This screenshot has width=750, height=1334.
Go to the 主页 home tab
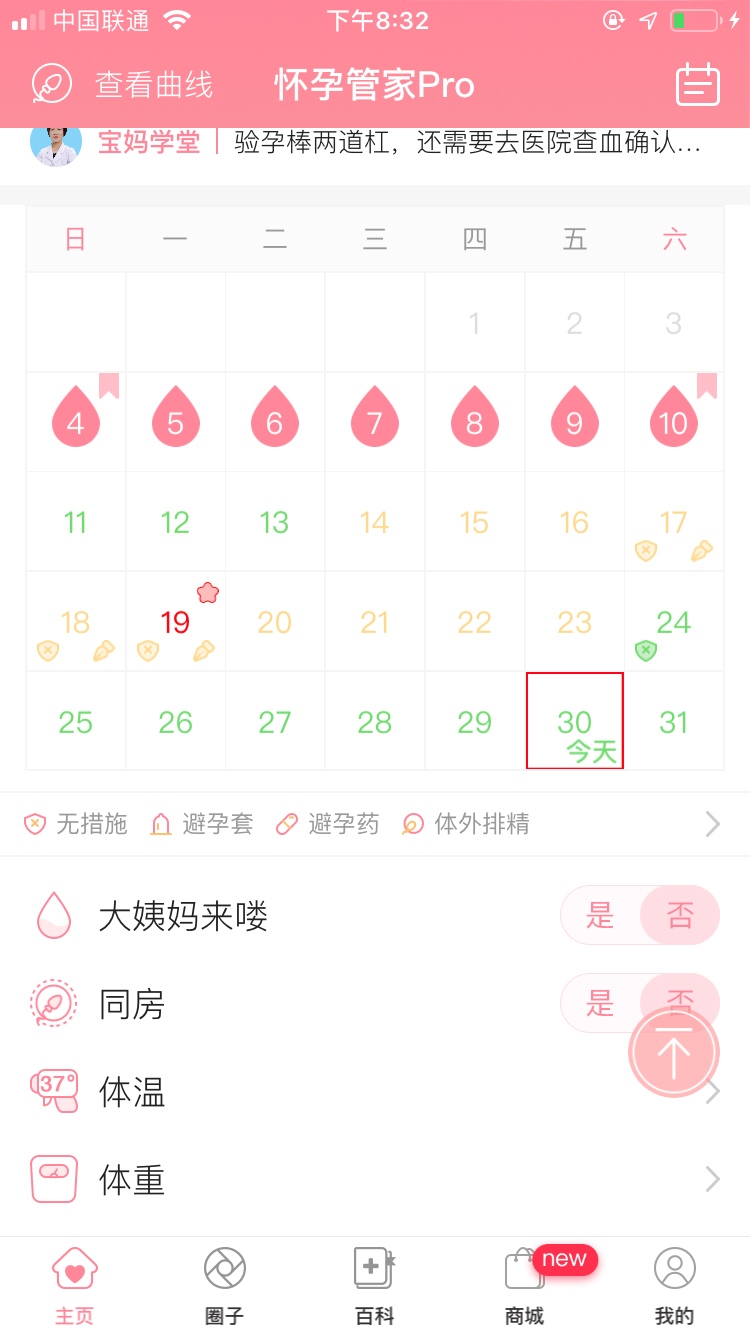pyautogui.click(x=75, y=1286)
